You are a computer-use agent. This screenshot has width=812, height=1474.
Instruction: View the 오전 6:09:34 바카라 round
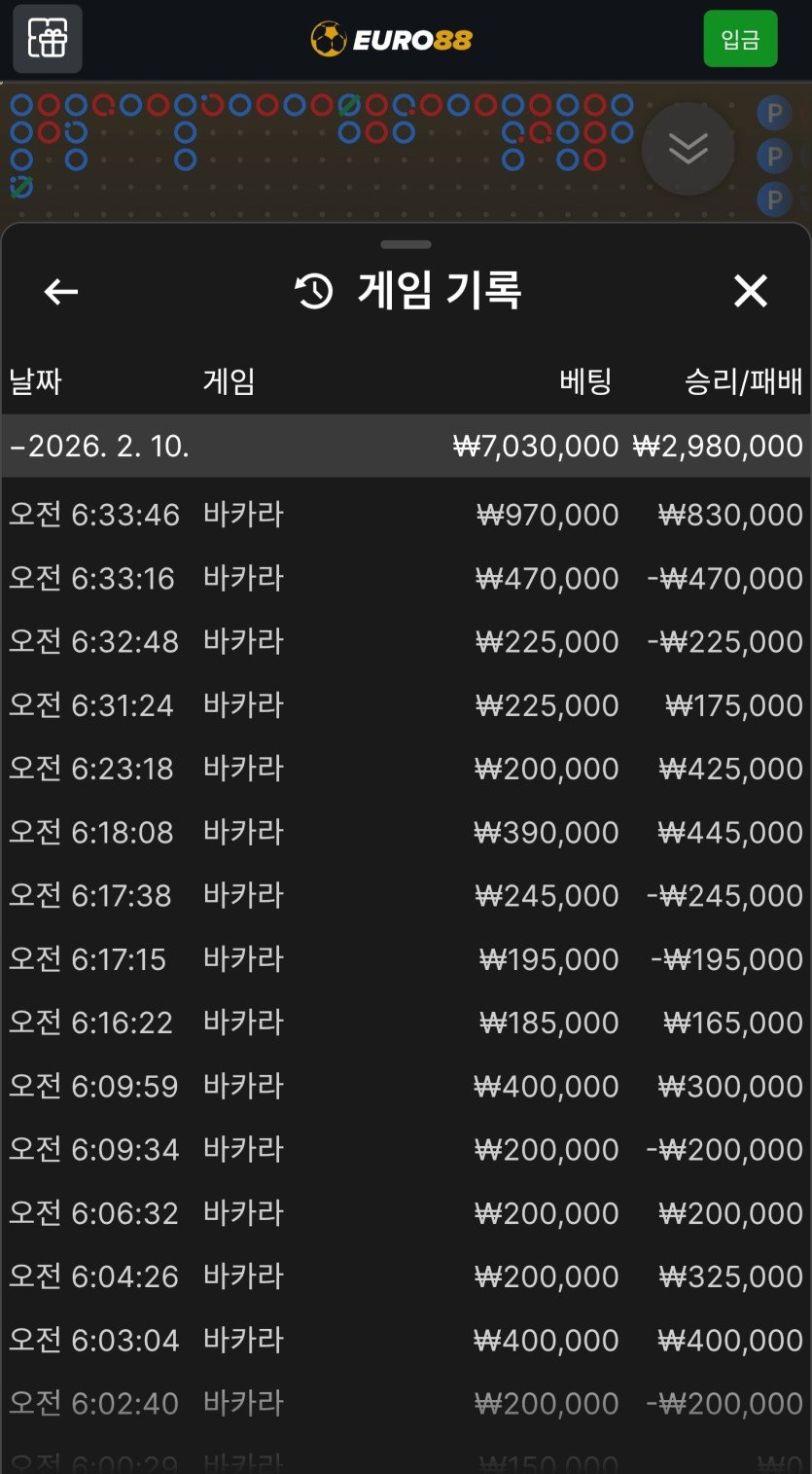coord(406,1150)
